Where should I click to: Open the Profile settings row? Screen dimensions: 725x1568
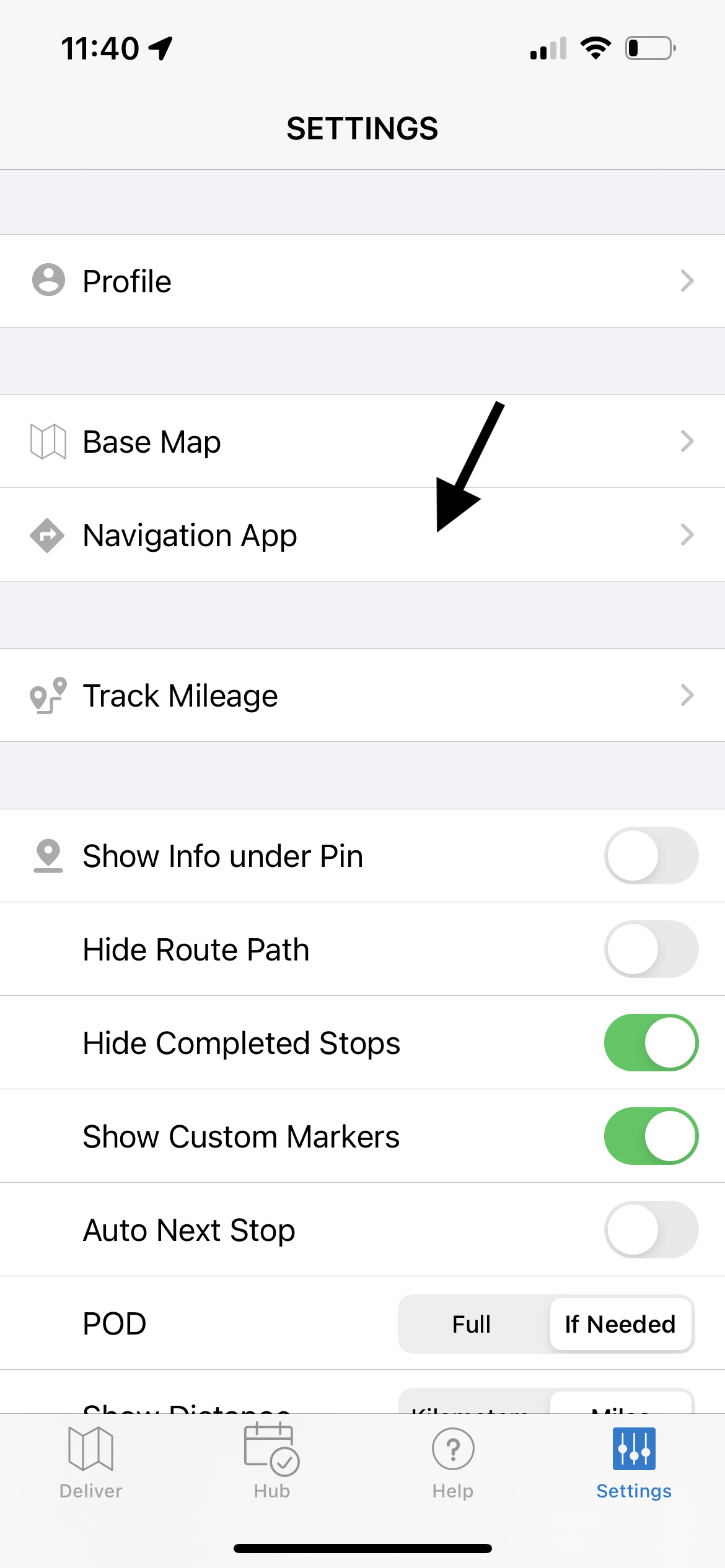click(362, 281)
